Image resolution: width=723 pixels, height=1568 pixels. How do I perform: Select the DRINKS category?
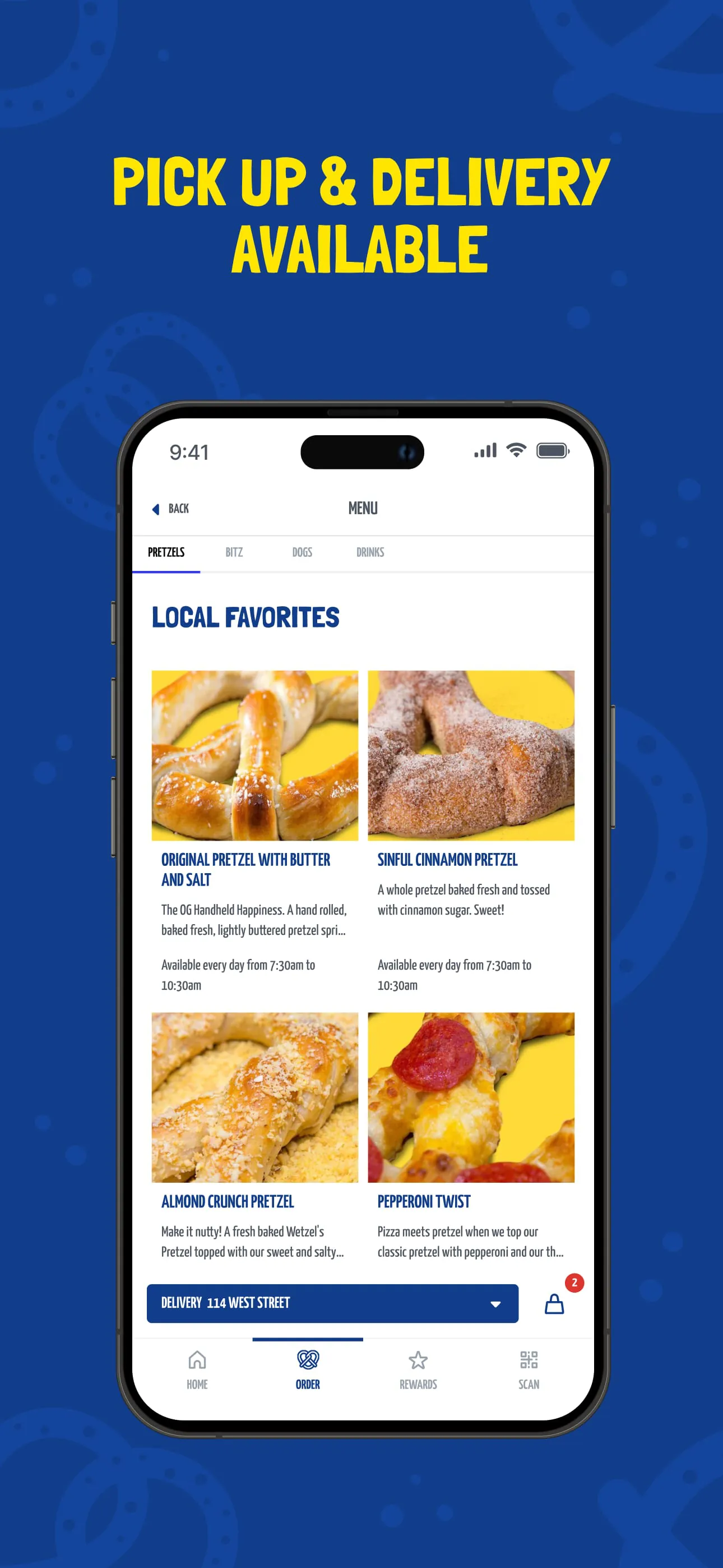(x=370, y=552)
